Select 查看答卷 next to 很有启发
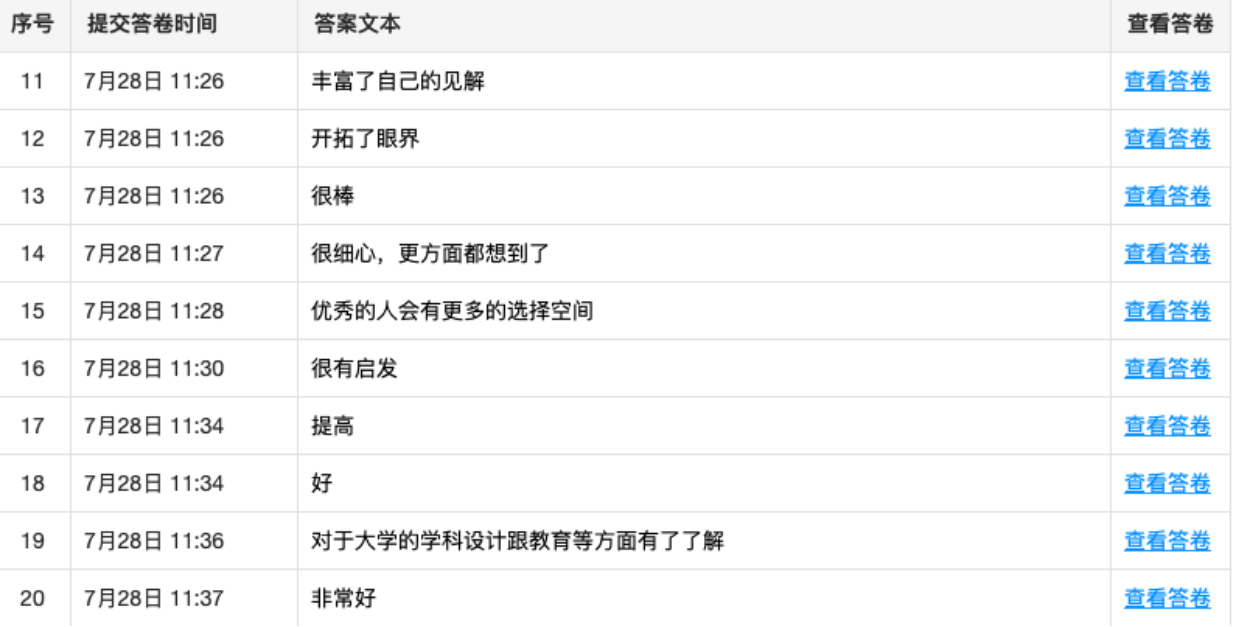The image size is (1236, 627). (1167, 369)
